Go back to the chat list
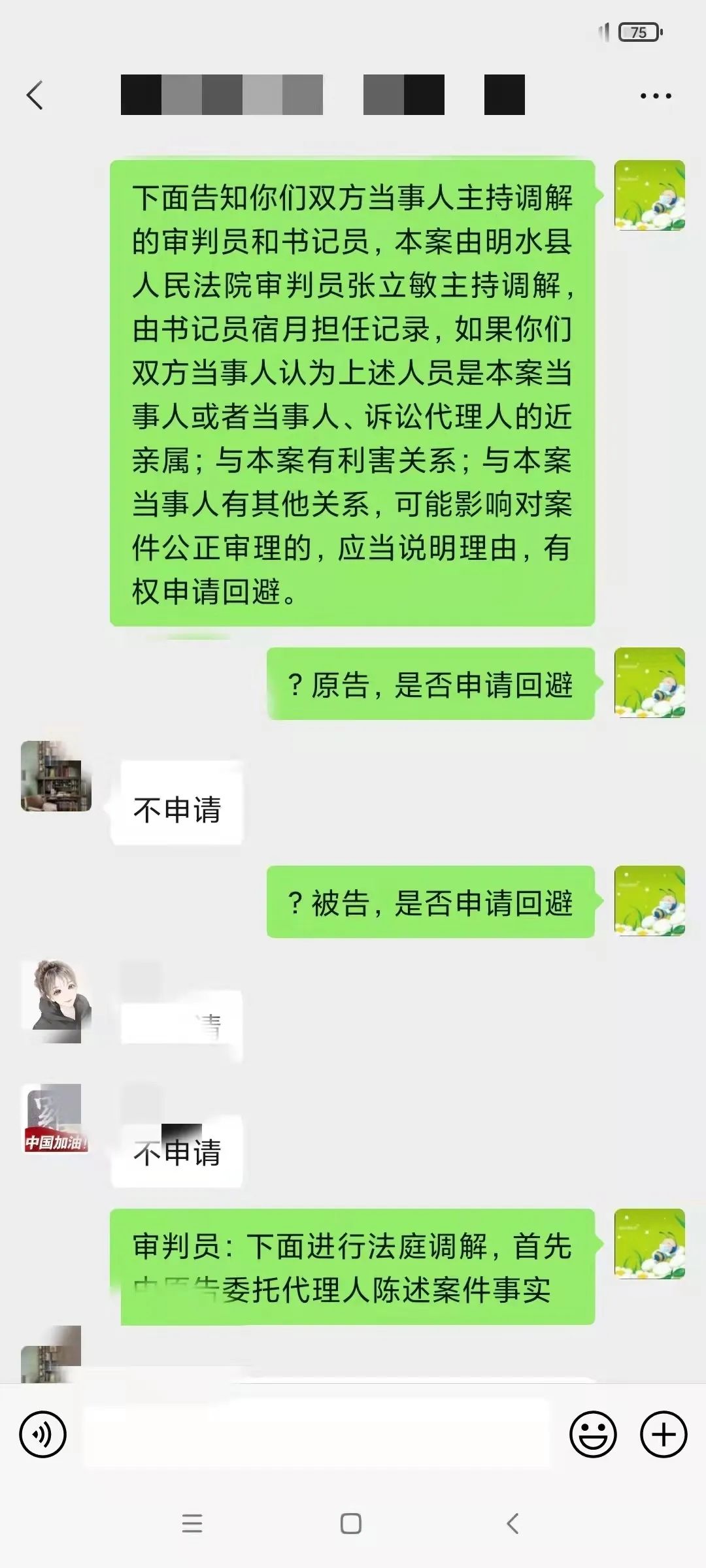This screenshot has height=1568, width=706. tap(35, 95)
